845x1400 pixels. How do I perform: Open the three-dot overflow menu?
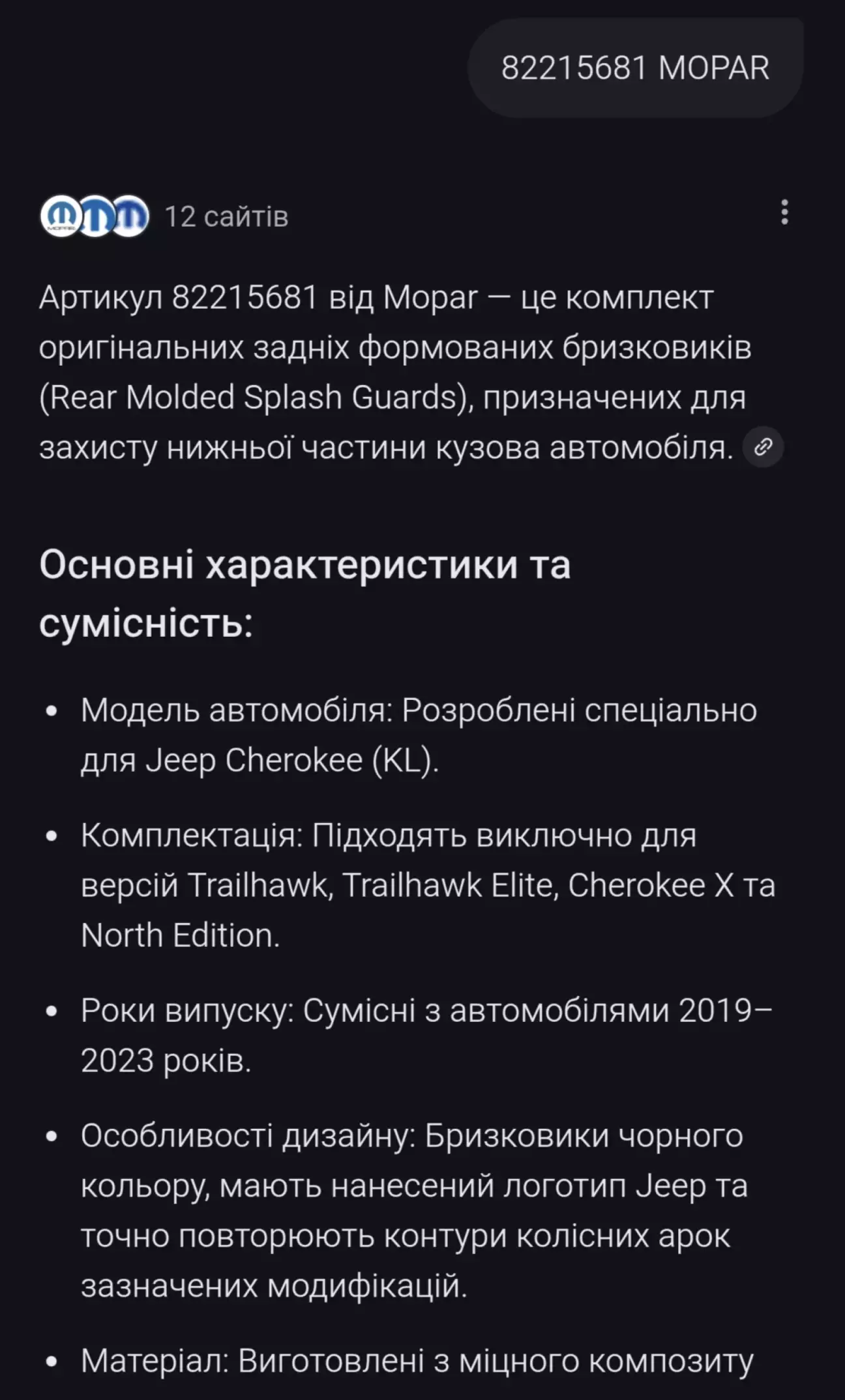click(x=784, y=212)
